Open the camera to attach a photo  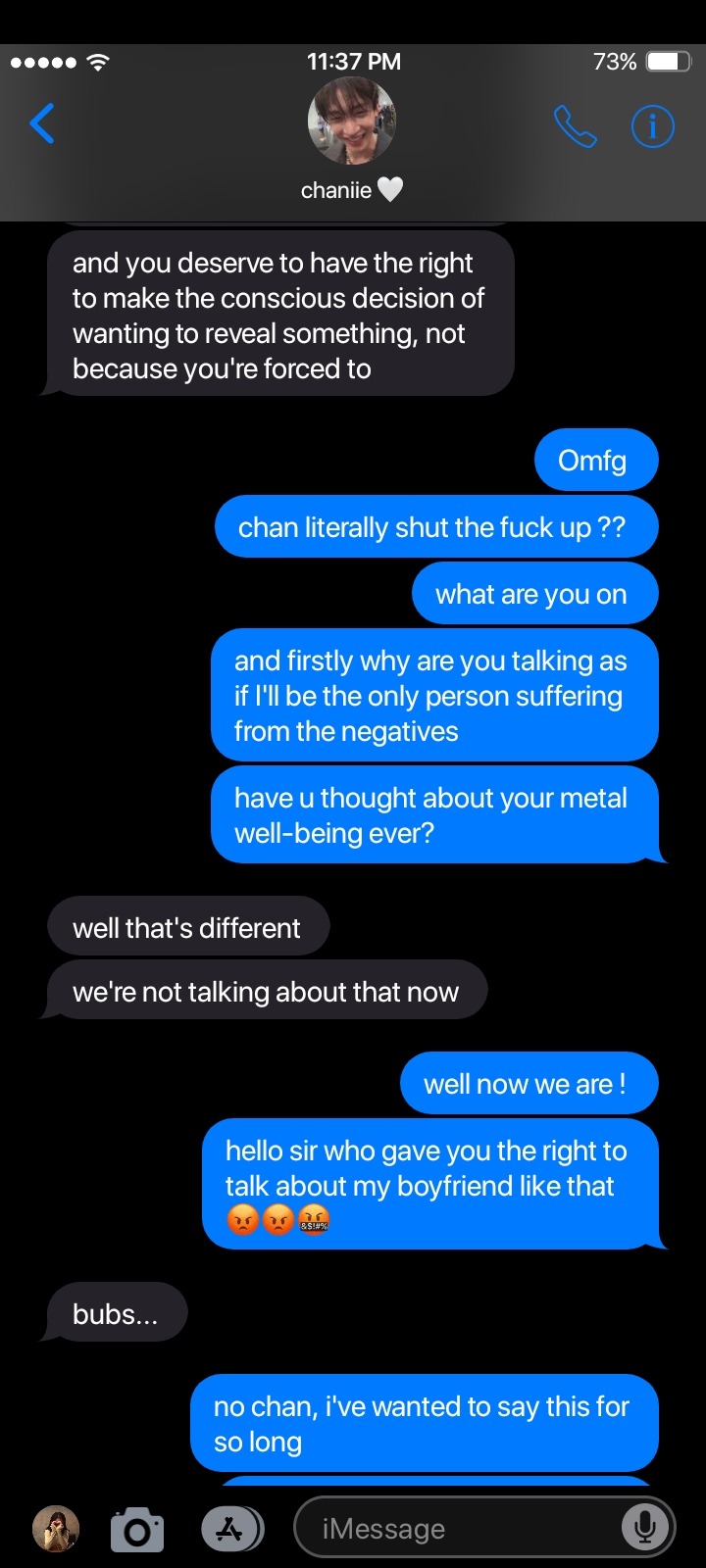coord(137,1529)
